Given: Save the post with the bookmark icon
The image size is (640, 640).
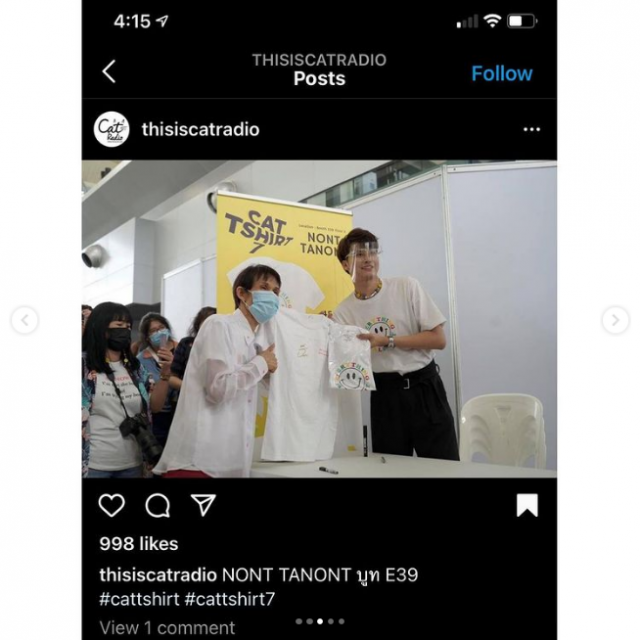Looking at the screenshot, I should pyautogui.click(x=527, y=506).
